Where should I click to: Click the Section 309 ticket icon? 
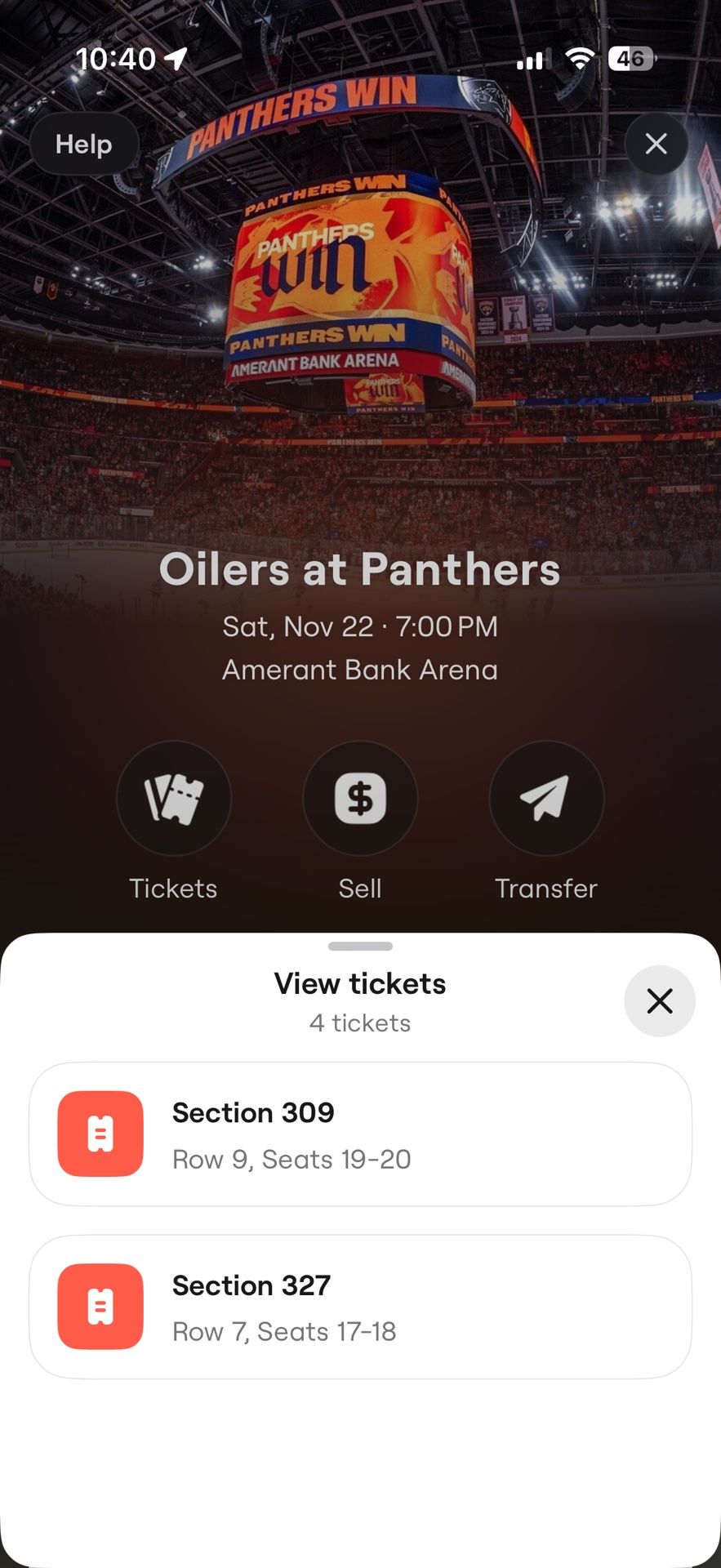point(99,1134)
